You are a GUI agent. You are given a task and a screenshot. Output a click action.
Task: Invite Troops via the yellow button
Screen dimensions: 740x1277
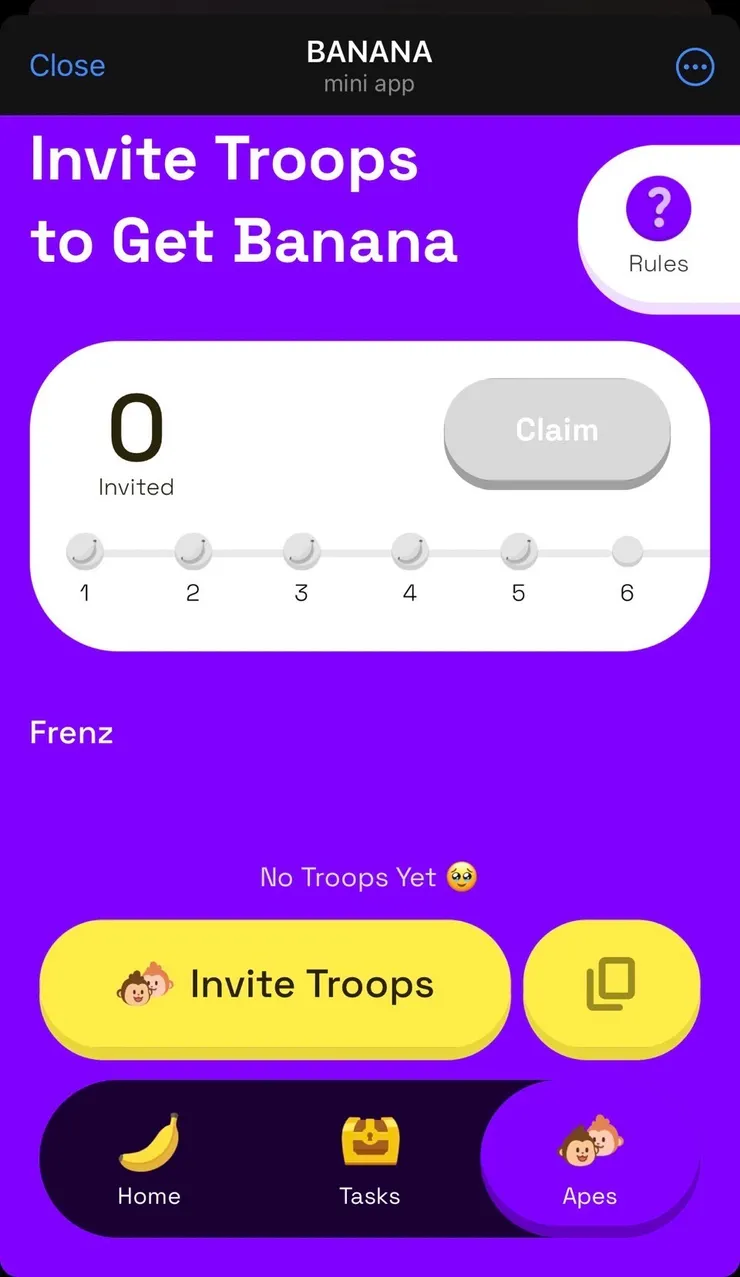[275, 985]
